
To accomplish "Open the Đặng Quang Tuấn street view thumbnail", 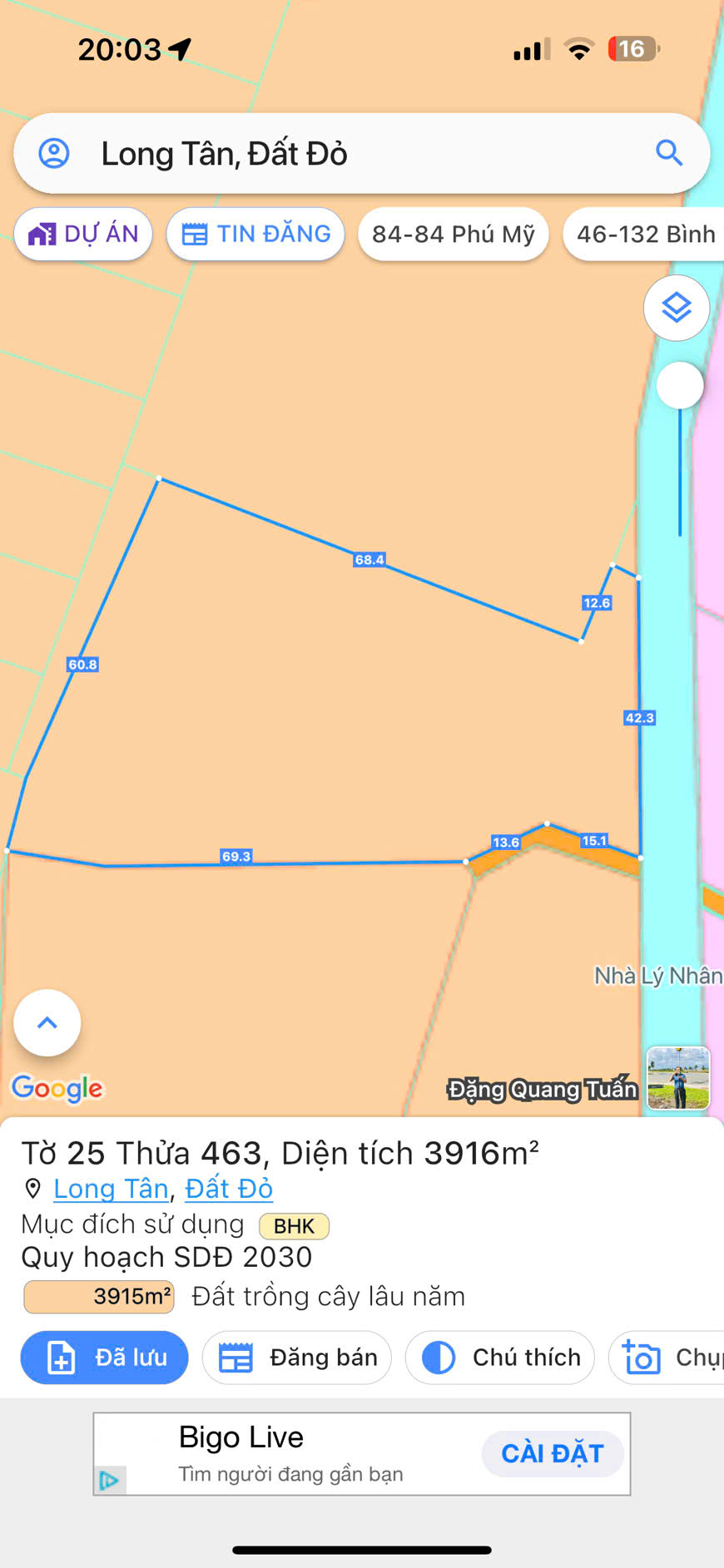I will point(678,1078).
